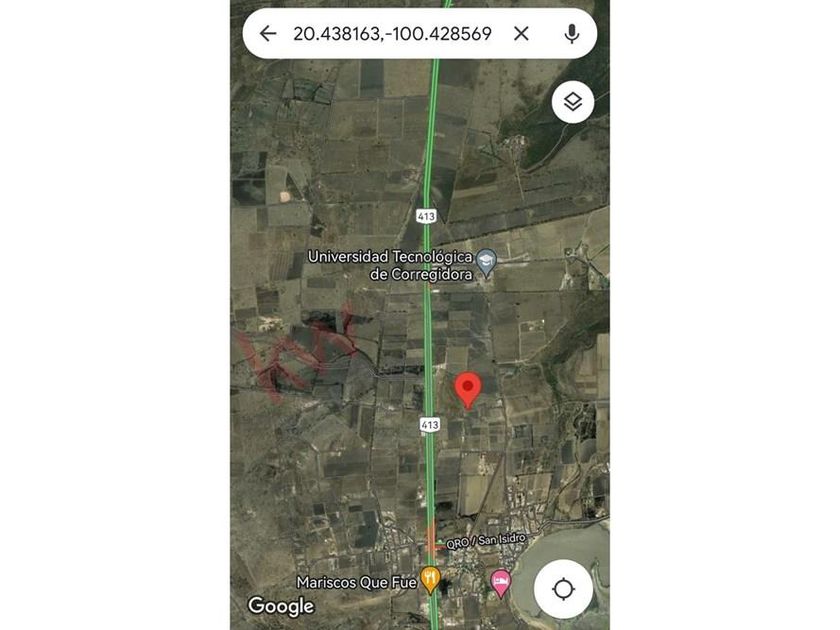This screenshot has width=840, height=630.
Task: Open Universidad Tecnológica de Corregidora place marker
Action: pos(486,262)
